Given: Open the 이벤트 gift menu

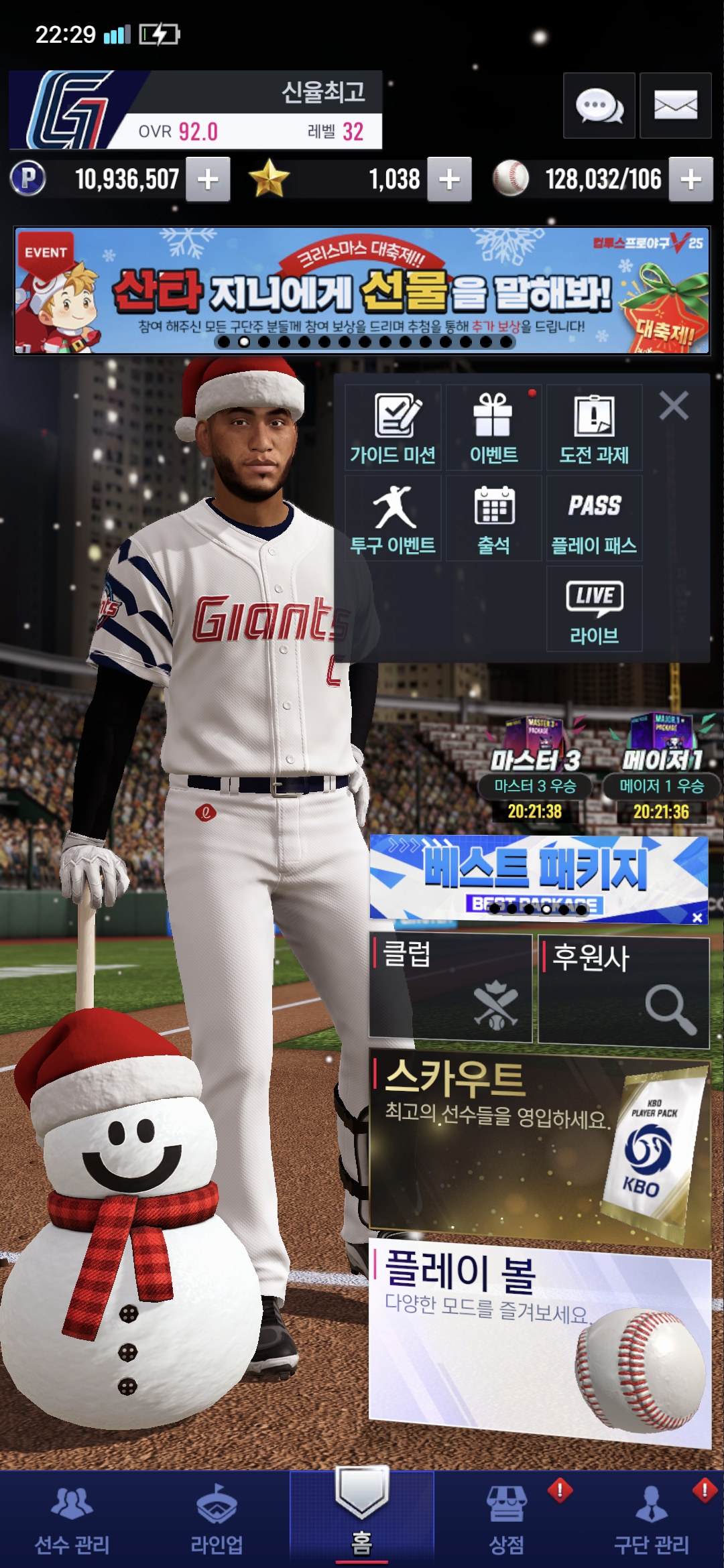Looking at the screenshot, I should 493,428.
